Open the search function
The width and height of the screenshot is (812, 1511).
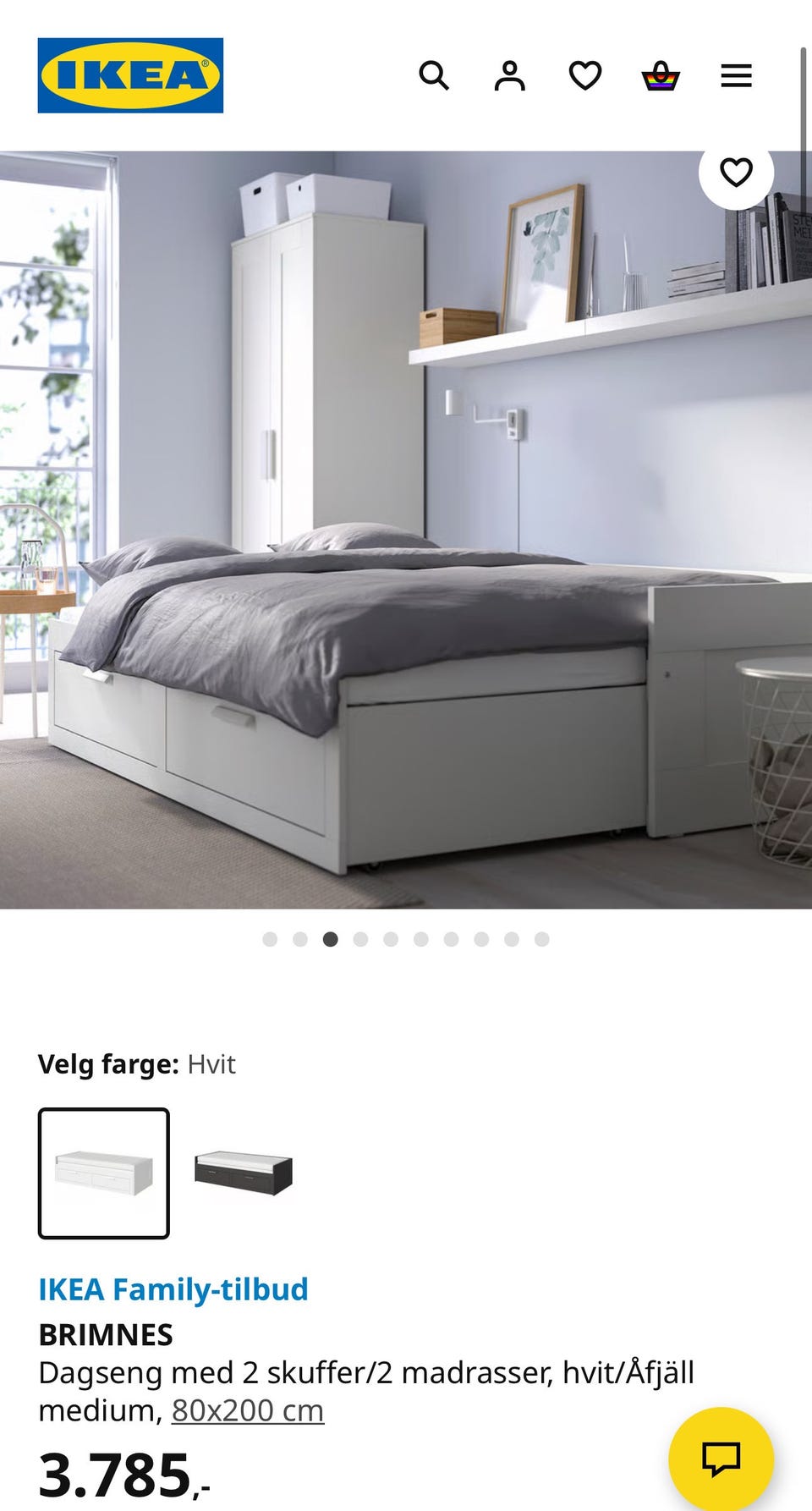(435, 75)
